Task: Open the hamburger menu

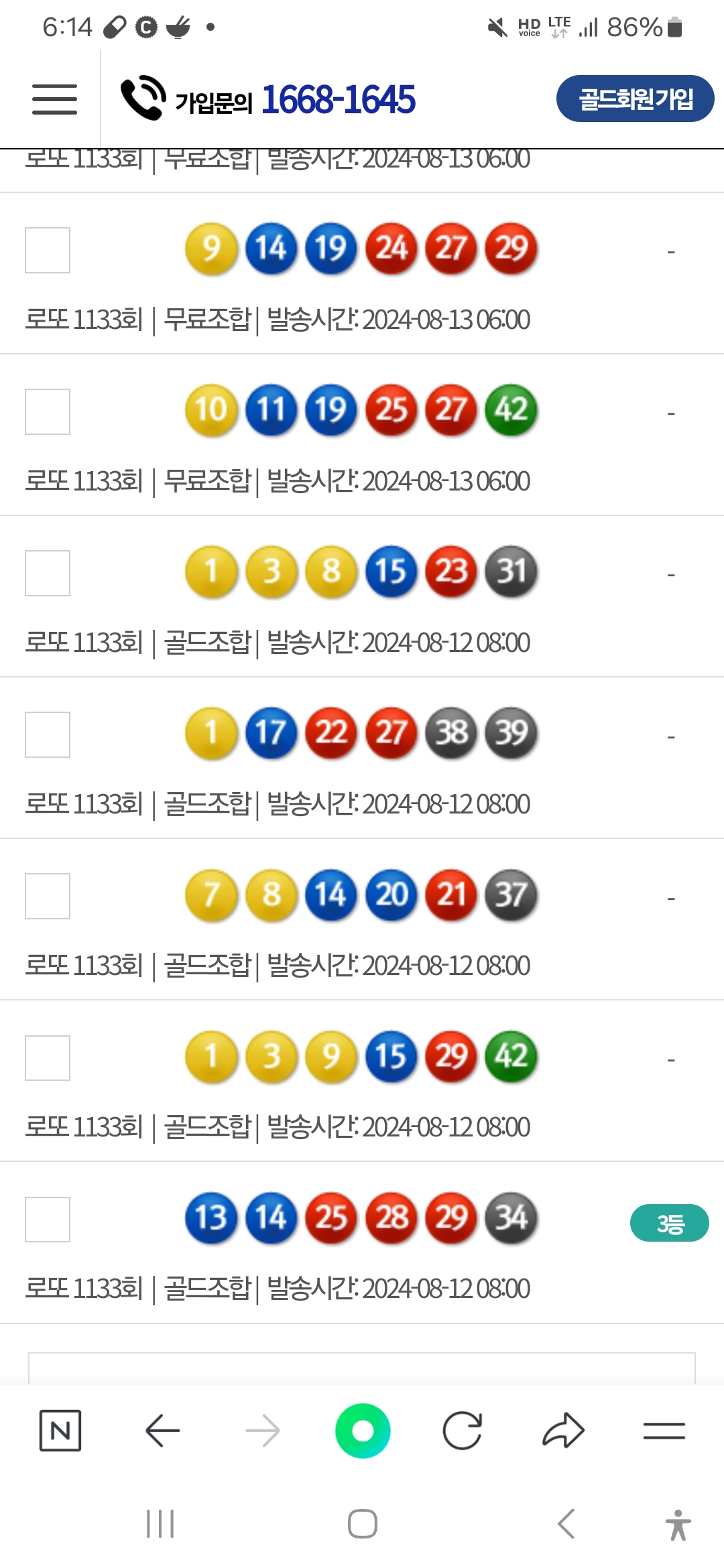Action: 54,99
